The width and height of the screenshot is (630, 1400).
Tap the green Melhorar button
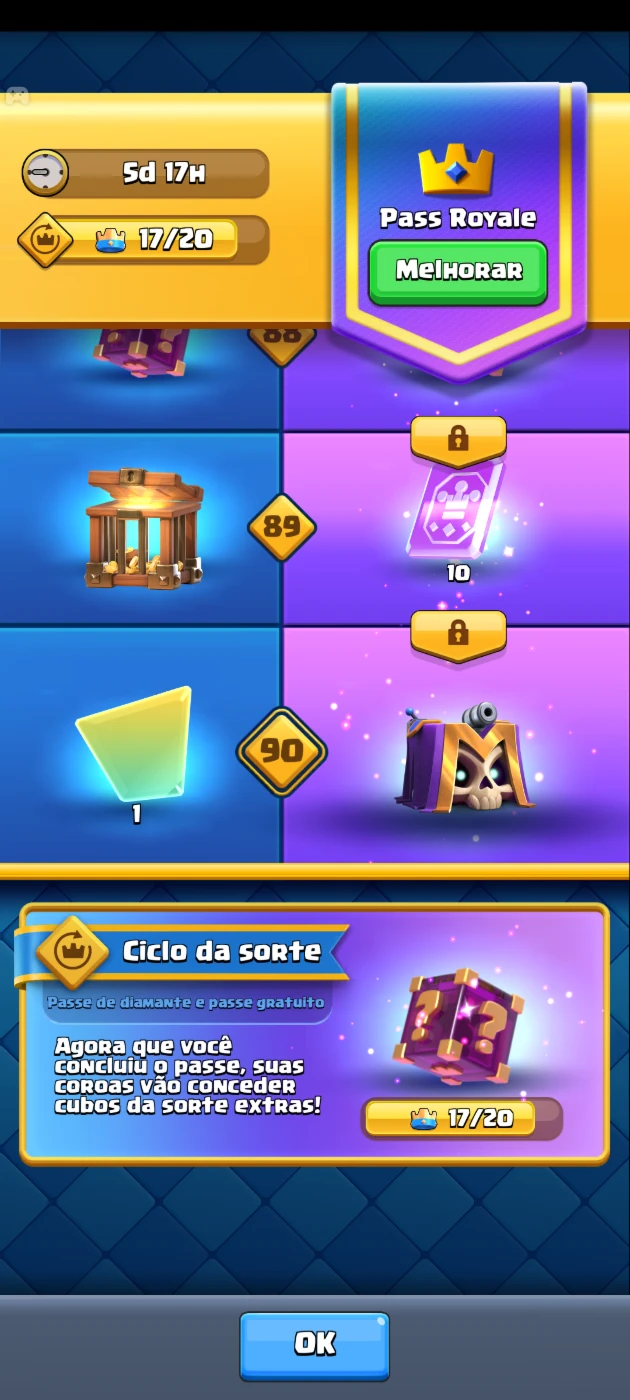(458, 271)
